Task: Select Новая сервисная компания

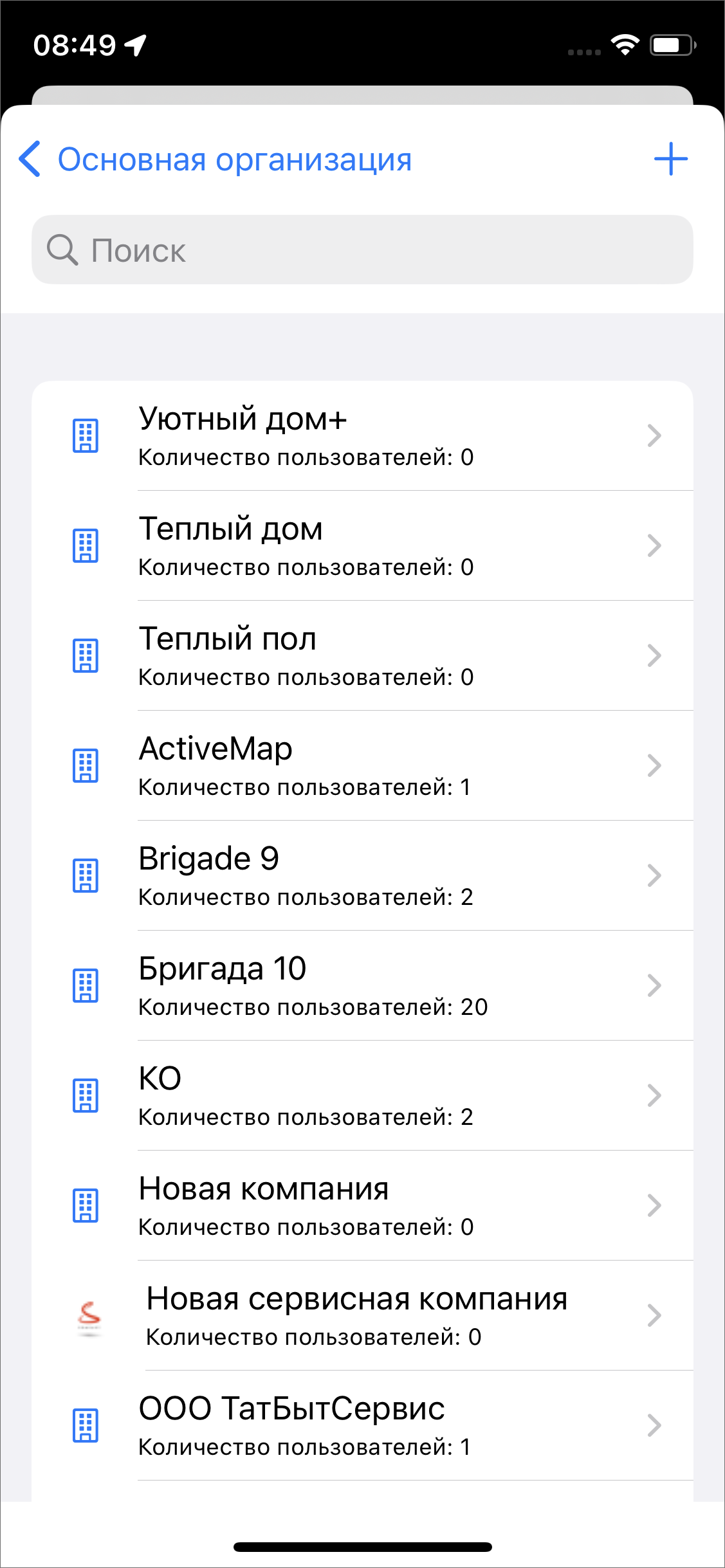Action: click(362, 1315)
